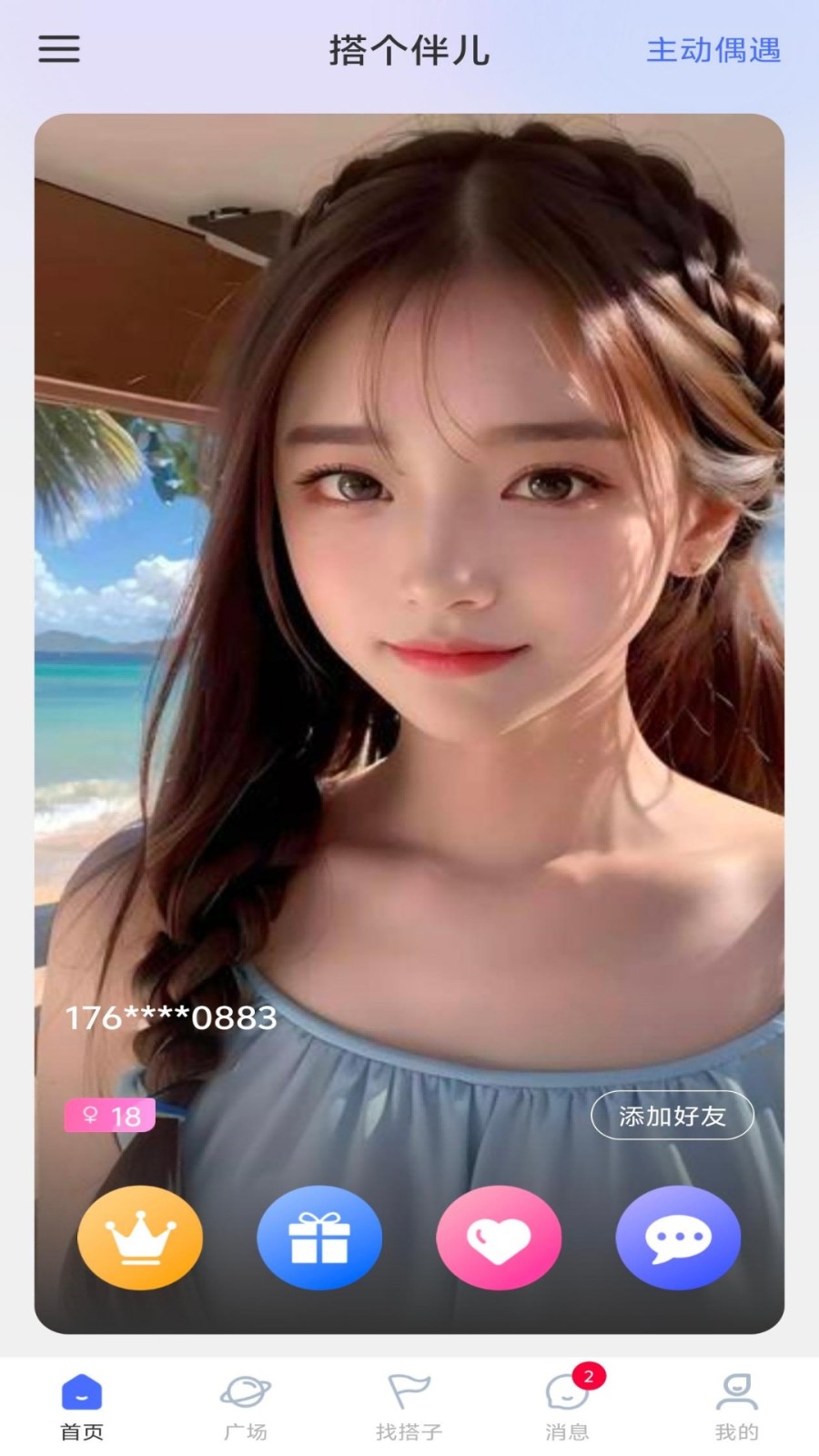Screen dimensions: 819x1456
Task: Tap the yellow crown button
Action: coord(140,1238)
